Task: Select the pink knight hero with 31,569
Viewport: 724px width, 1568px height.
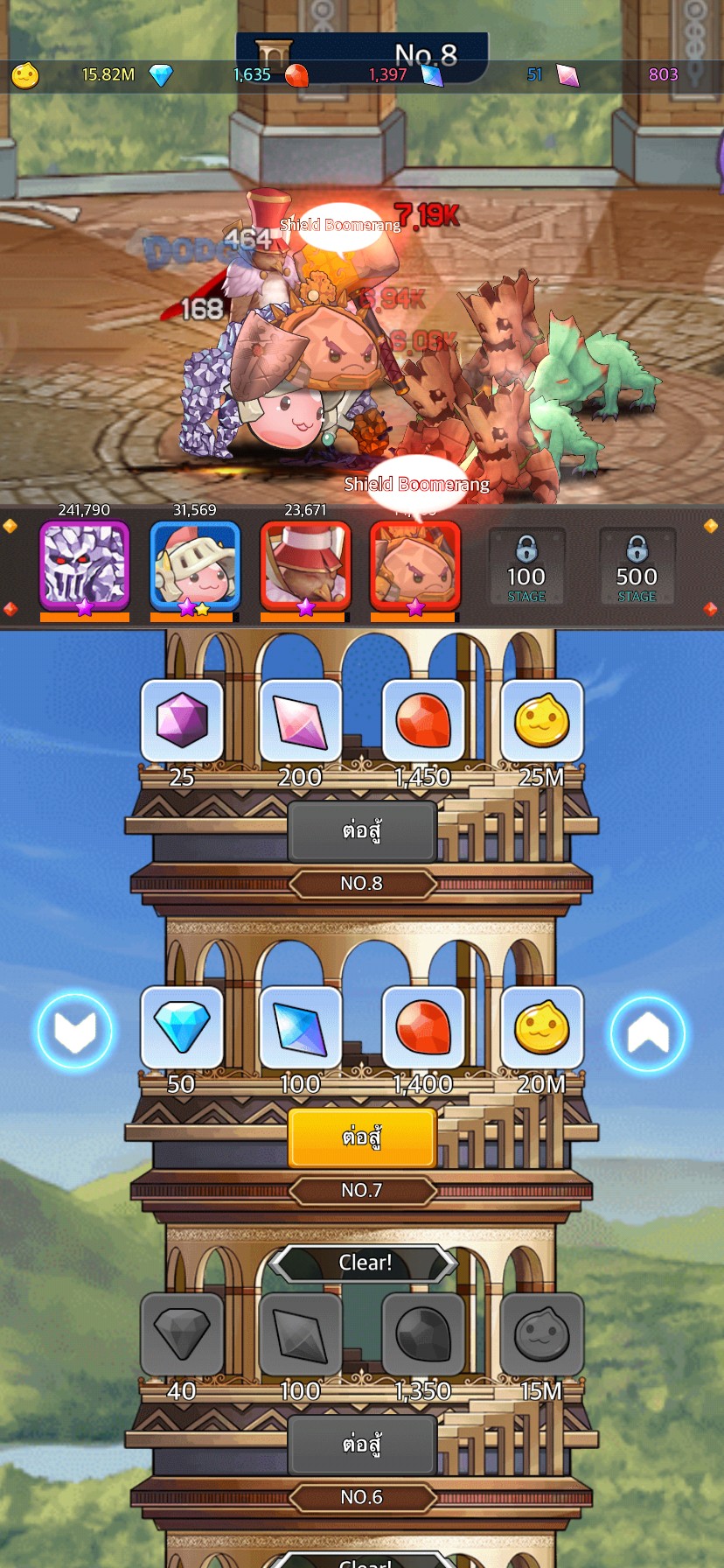Action: [195, 566]
